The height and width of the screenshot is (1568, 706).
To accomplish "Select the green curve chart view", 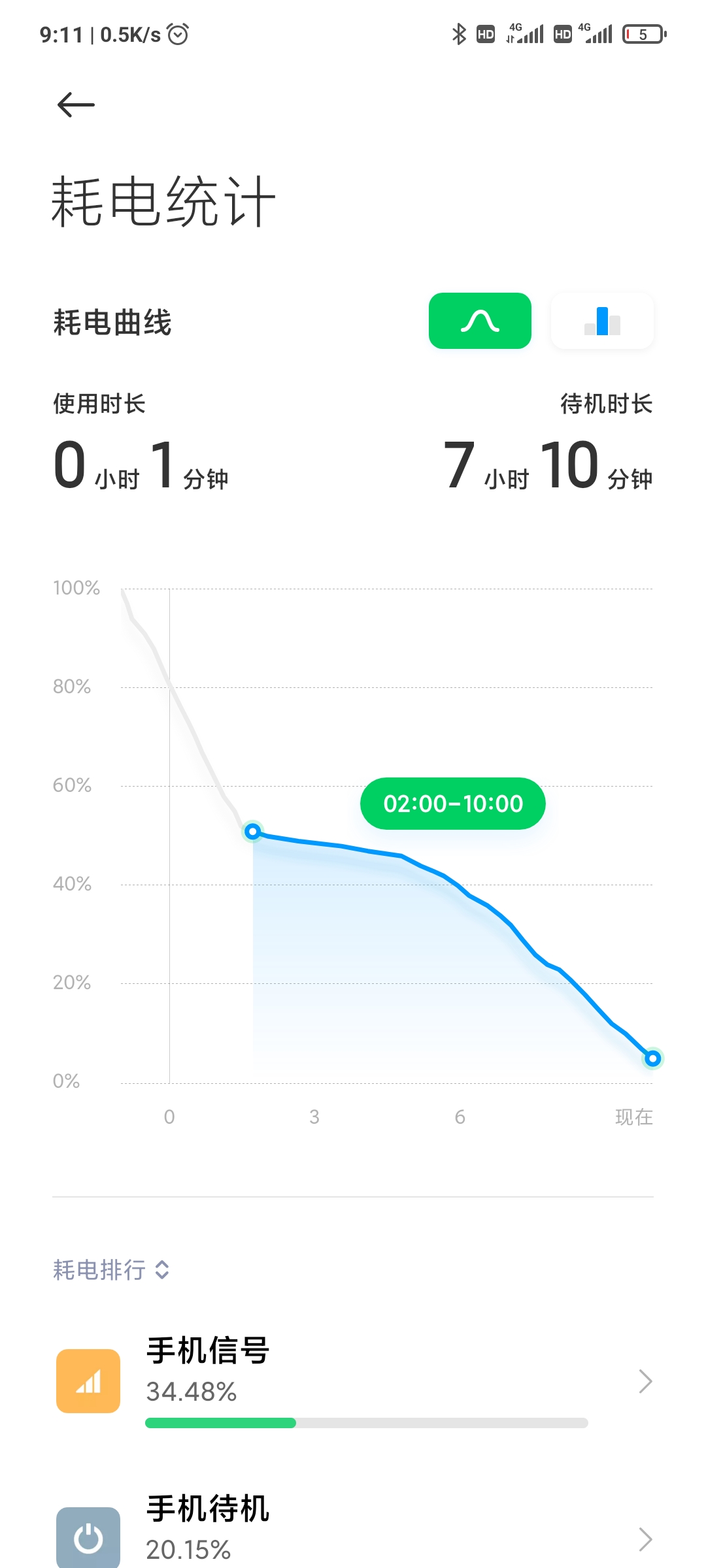I will click(x=480, y=321).
